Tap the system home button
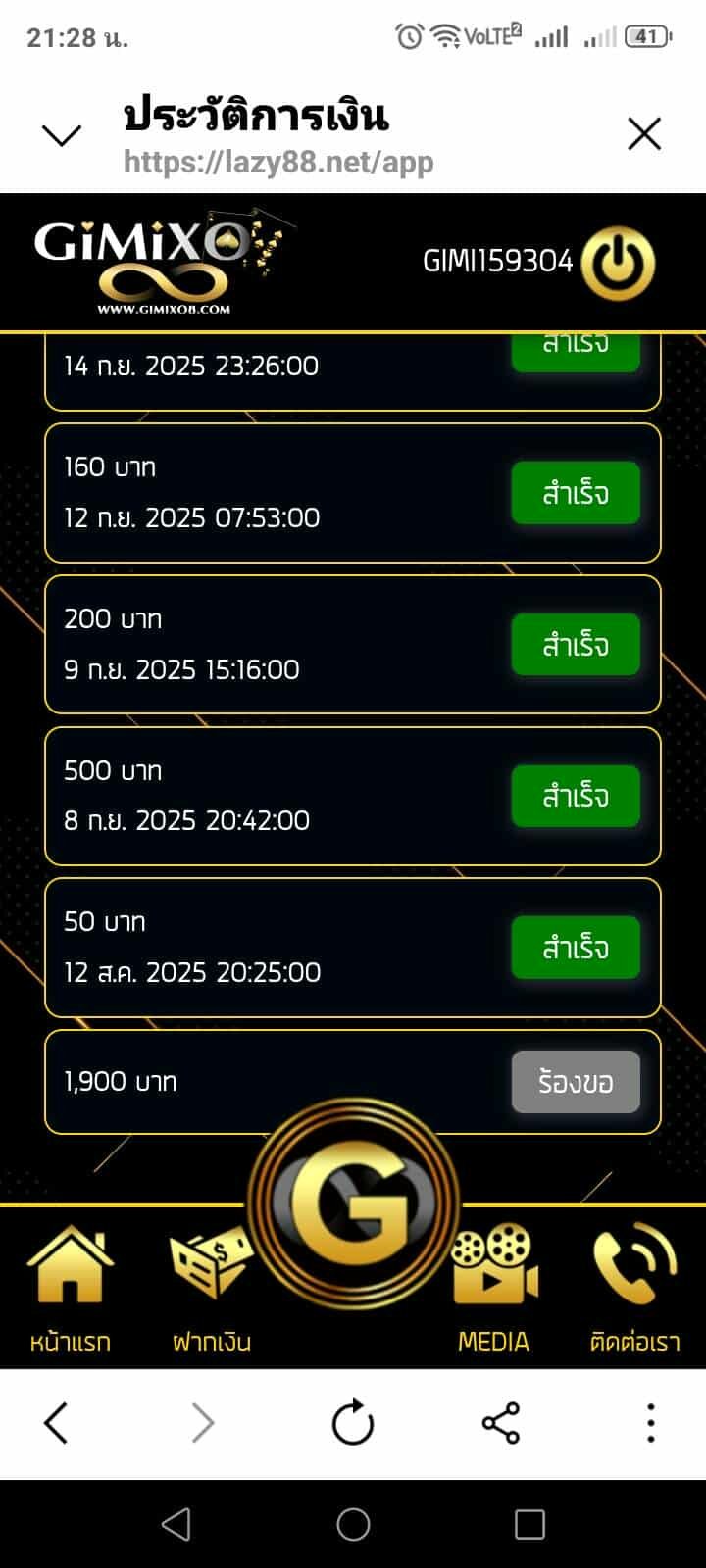Viewport: 706px width, 1568px height. pos(353,1524)
